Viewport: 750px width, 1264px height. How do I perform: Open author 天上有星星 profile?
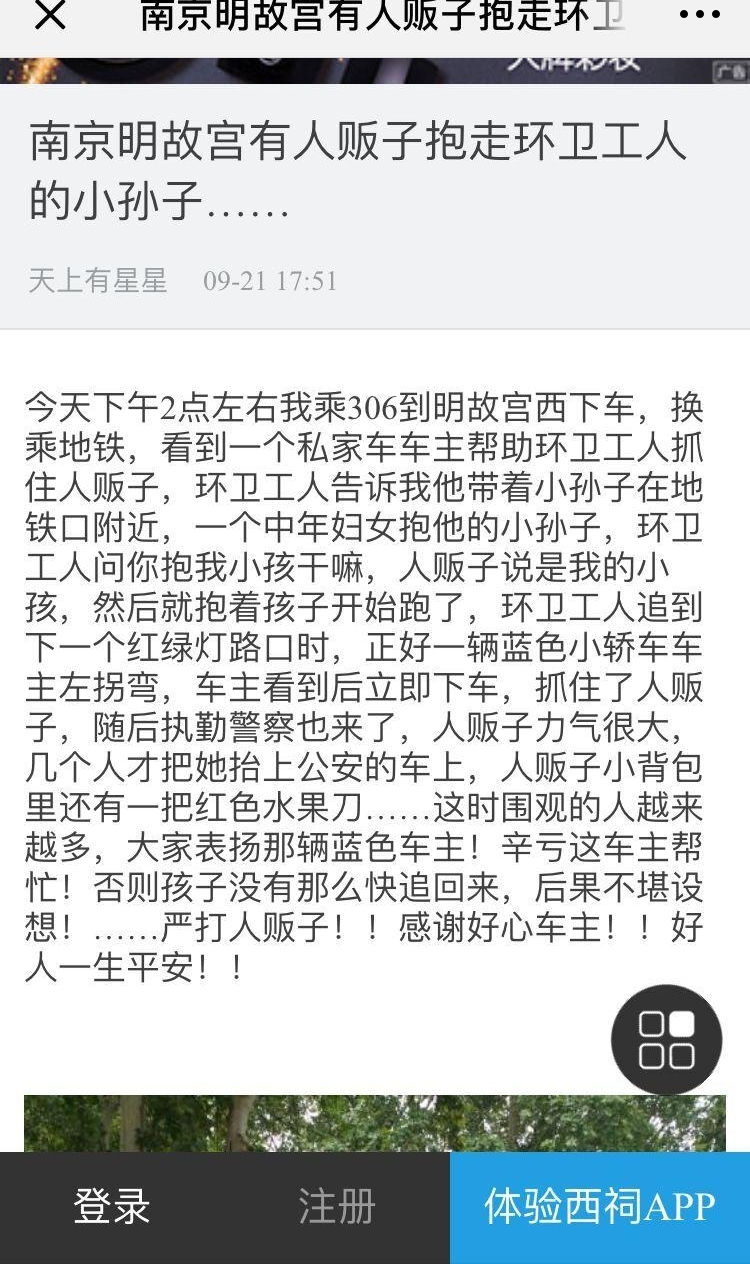97,281
